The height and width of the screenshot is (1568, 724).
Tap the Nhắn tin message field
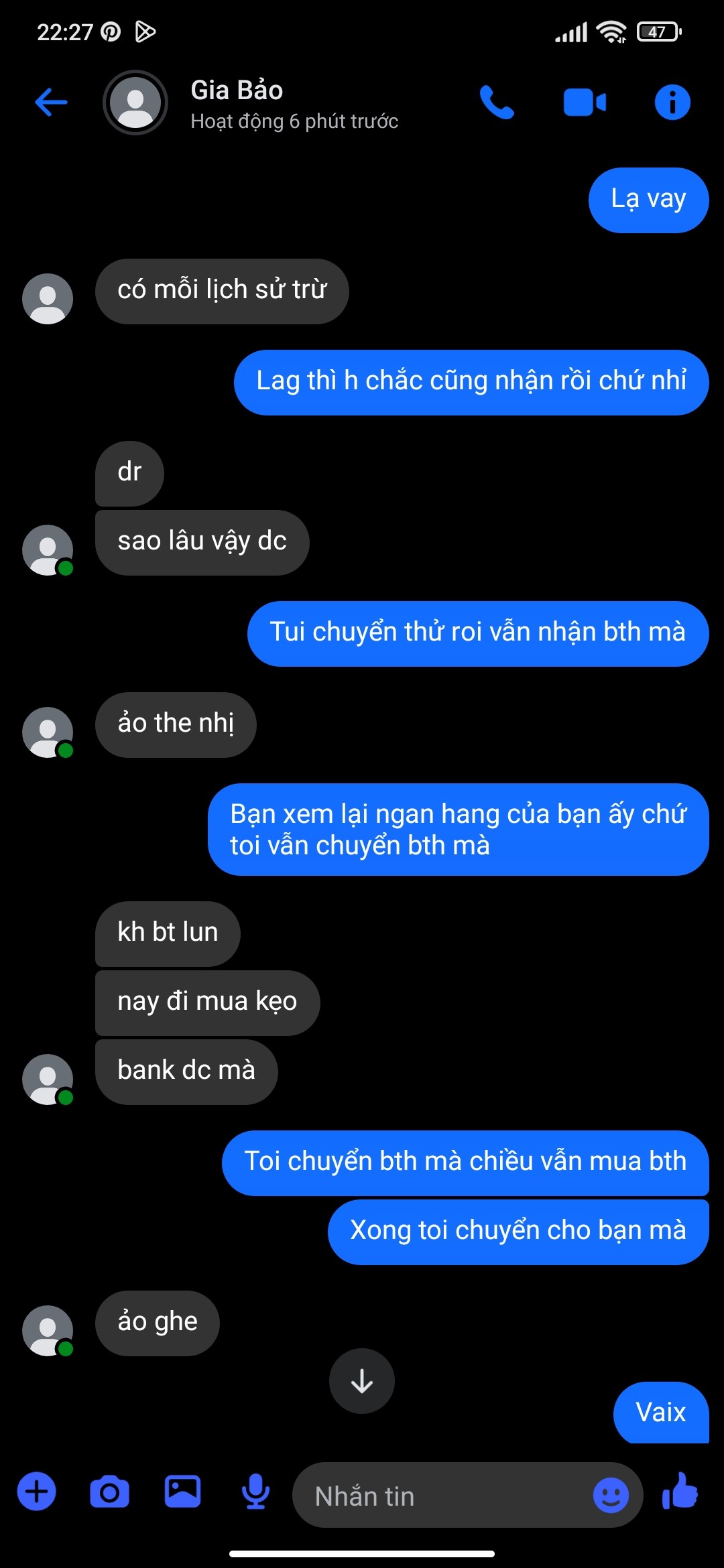pyautogui.click(x=442, y=1496)
